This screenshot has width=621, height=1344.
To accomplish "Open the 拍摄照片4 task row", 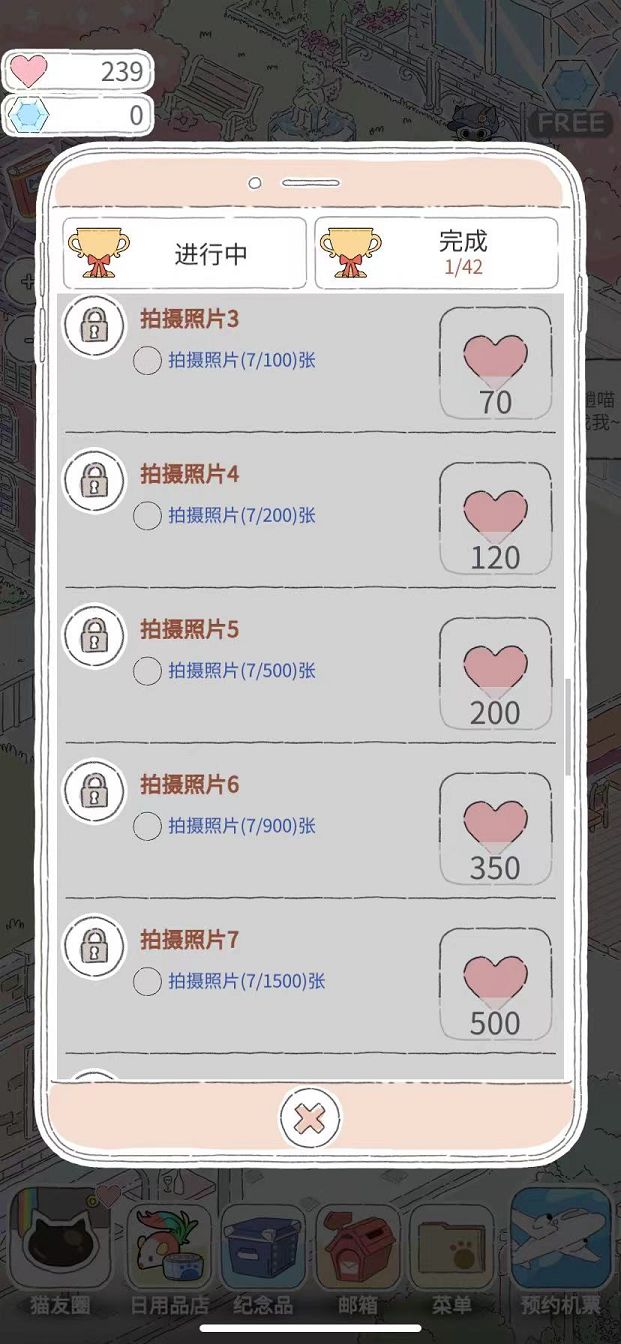I will click(x=250, y=495).
